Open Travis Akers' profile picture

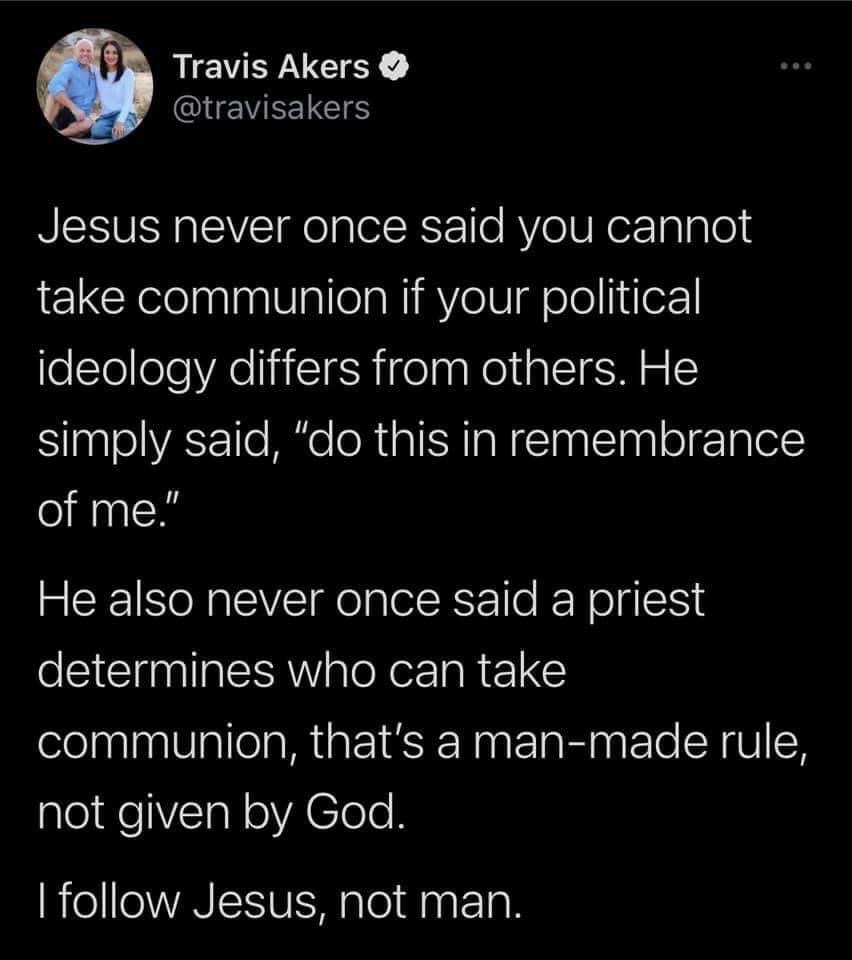click(x=95, y=86)
